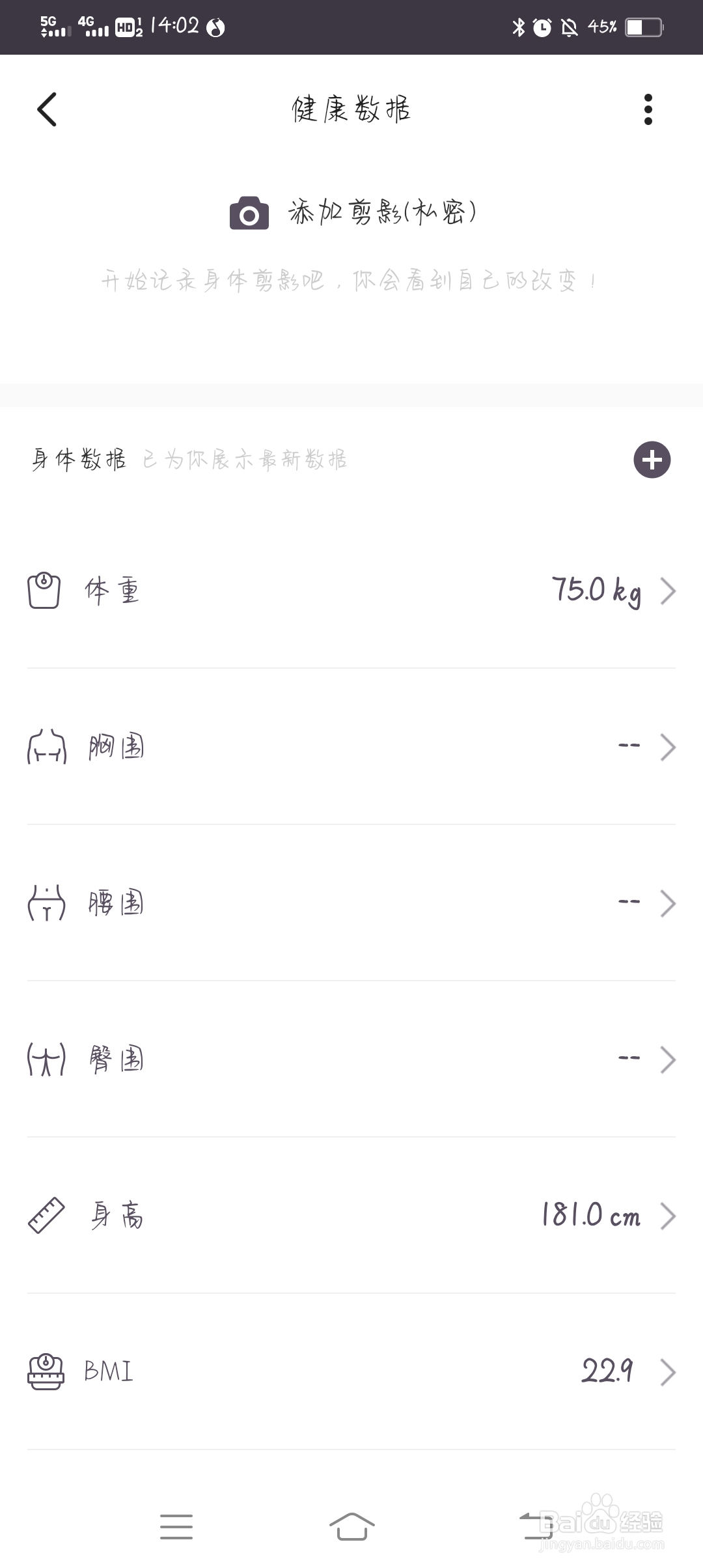
Task: Add new body data with plus button
Action: pos(652,460)
